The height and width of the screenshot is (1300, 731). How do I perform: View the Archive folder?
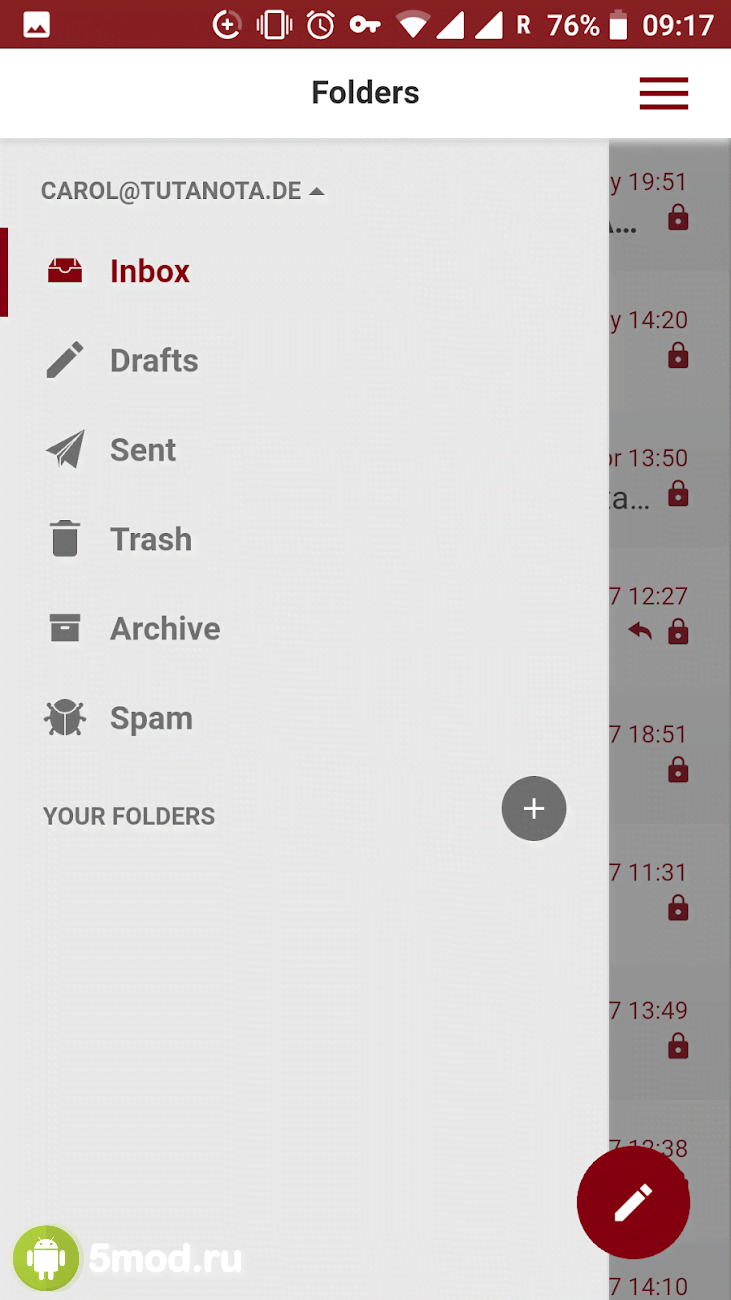pos(164,629)
